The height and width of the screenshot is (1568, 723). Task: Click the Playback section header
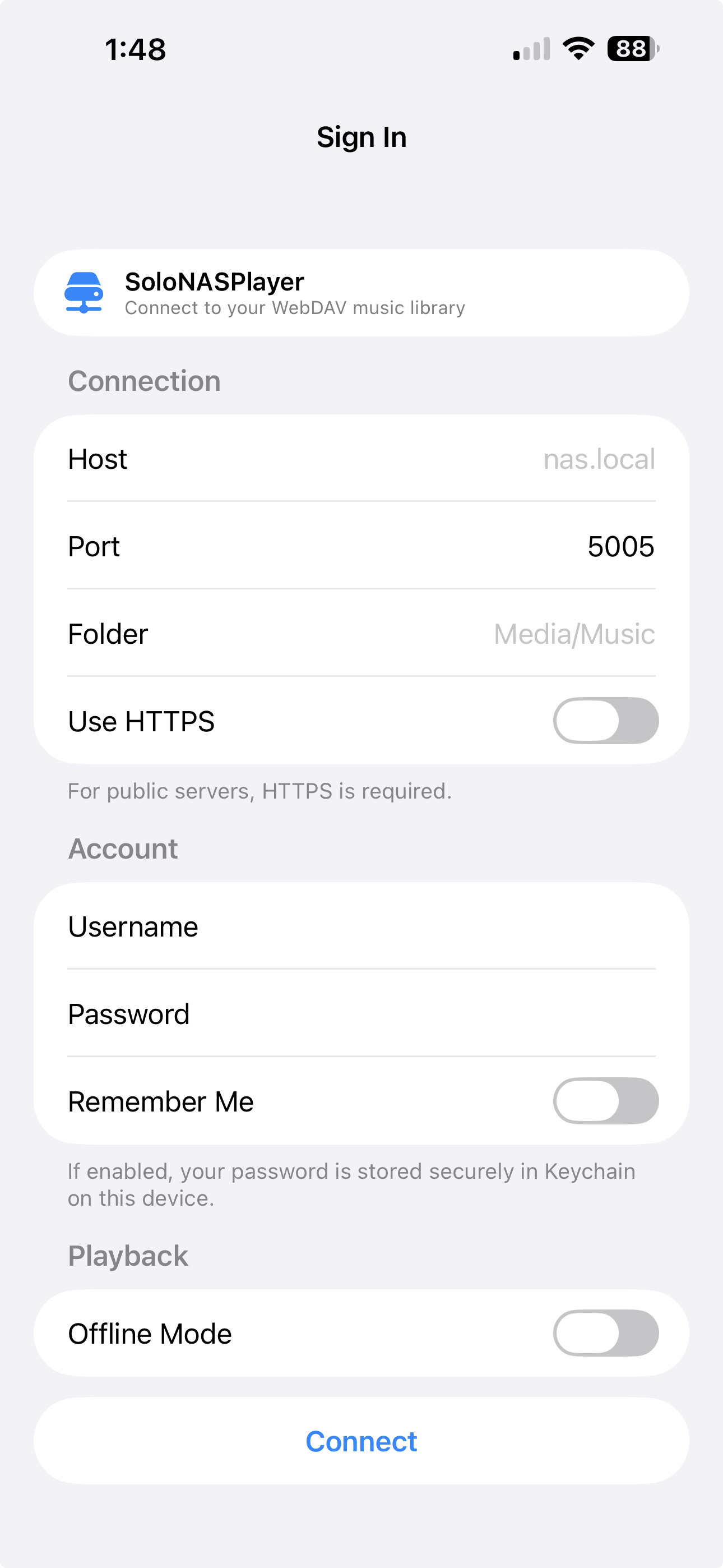click(128, 1255)
